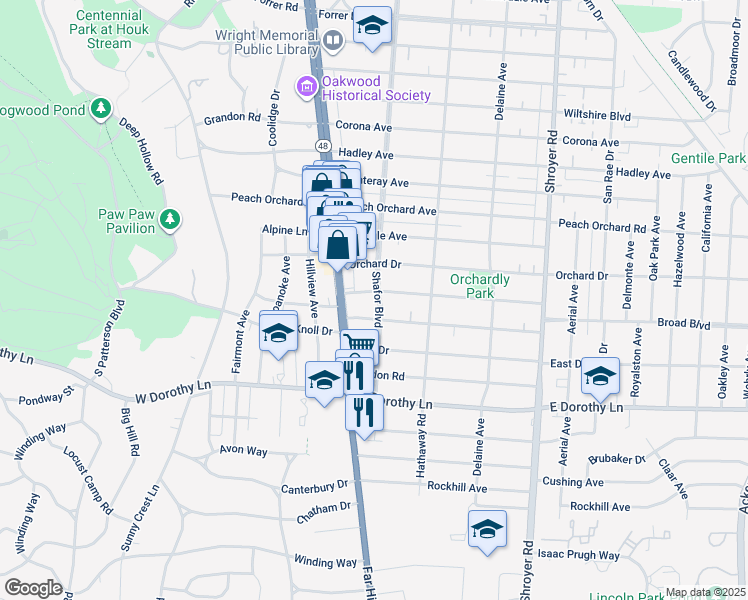Tap the restaurant marker south of Dorothy Ln
Screen dimensions: 748x600
click(364, 414)
